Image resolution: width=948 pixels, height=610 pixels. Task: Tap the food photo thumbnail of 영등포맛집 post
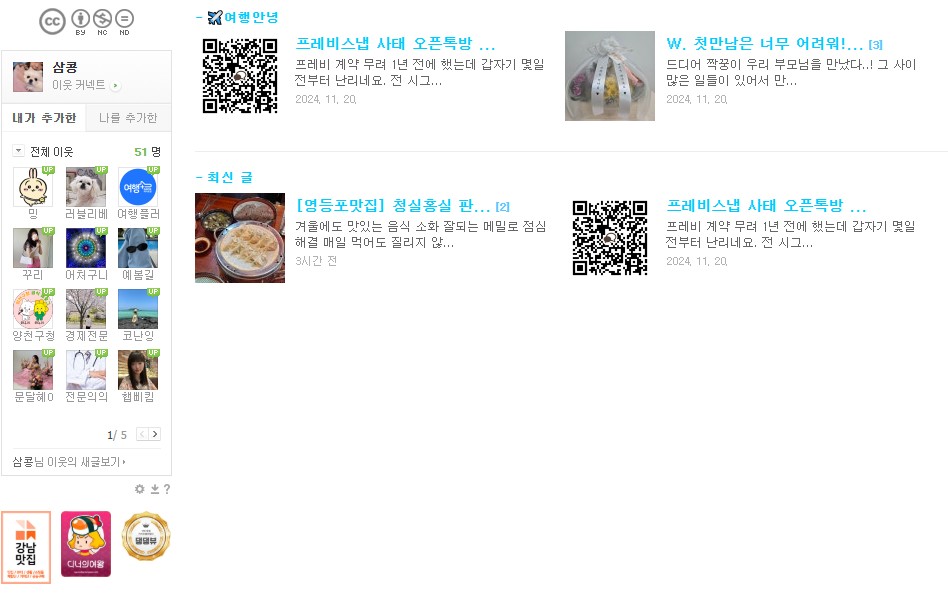[240, 238]
